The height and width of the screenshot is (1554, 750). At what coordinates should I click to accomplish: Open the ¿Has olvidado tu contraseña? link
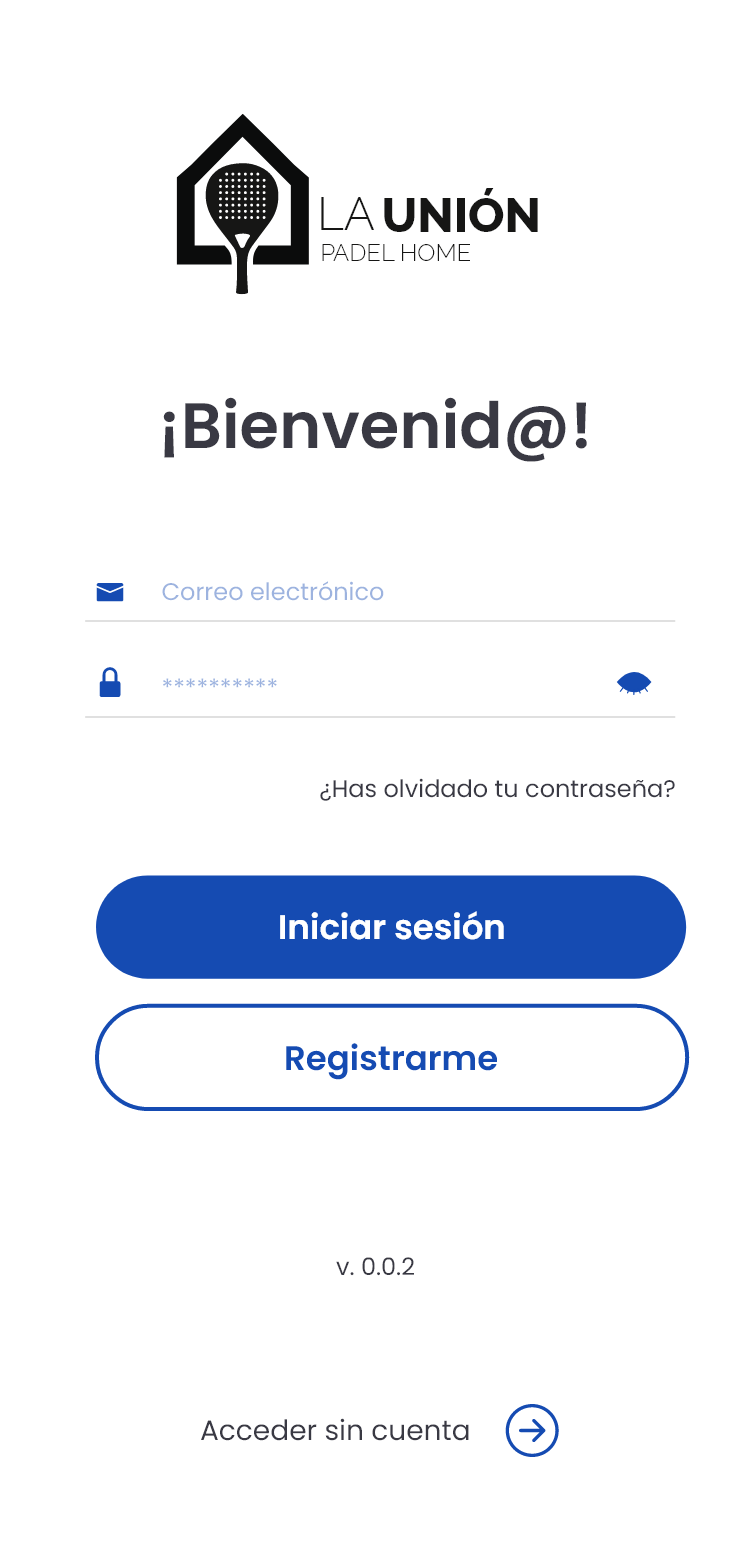tap(497, 789)
